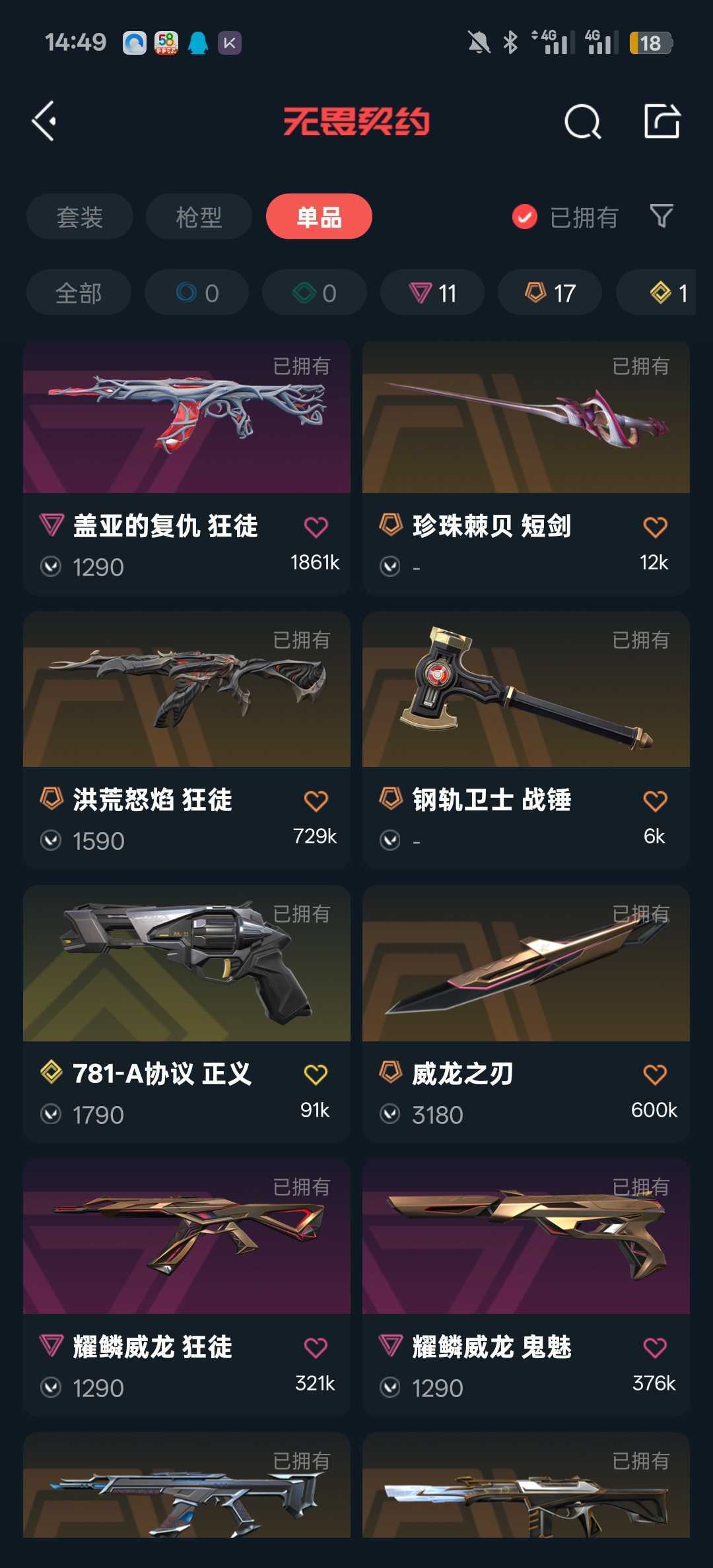Screen dimensions: 713x1568
Task: Open the filter funnel icon
Action: coord(661,216)
